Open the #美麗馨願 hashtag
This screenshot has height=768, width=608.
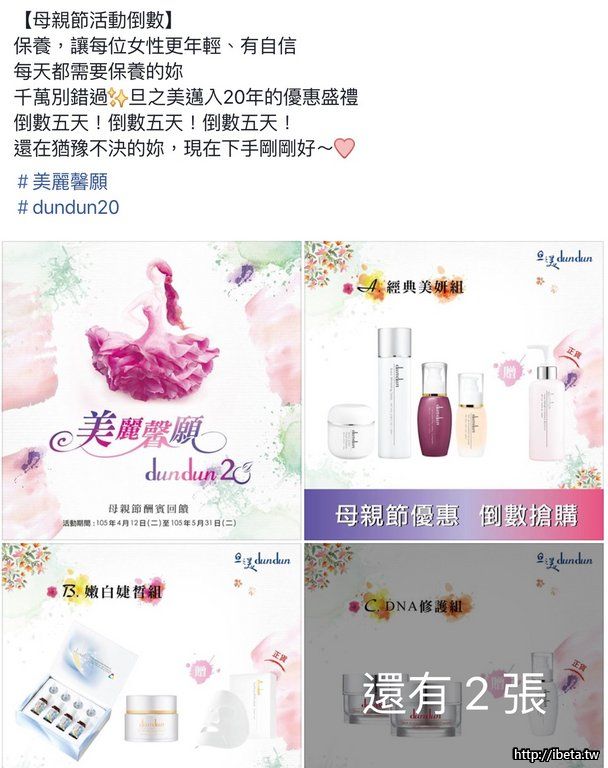click(63, 181)
